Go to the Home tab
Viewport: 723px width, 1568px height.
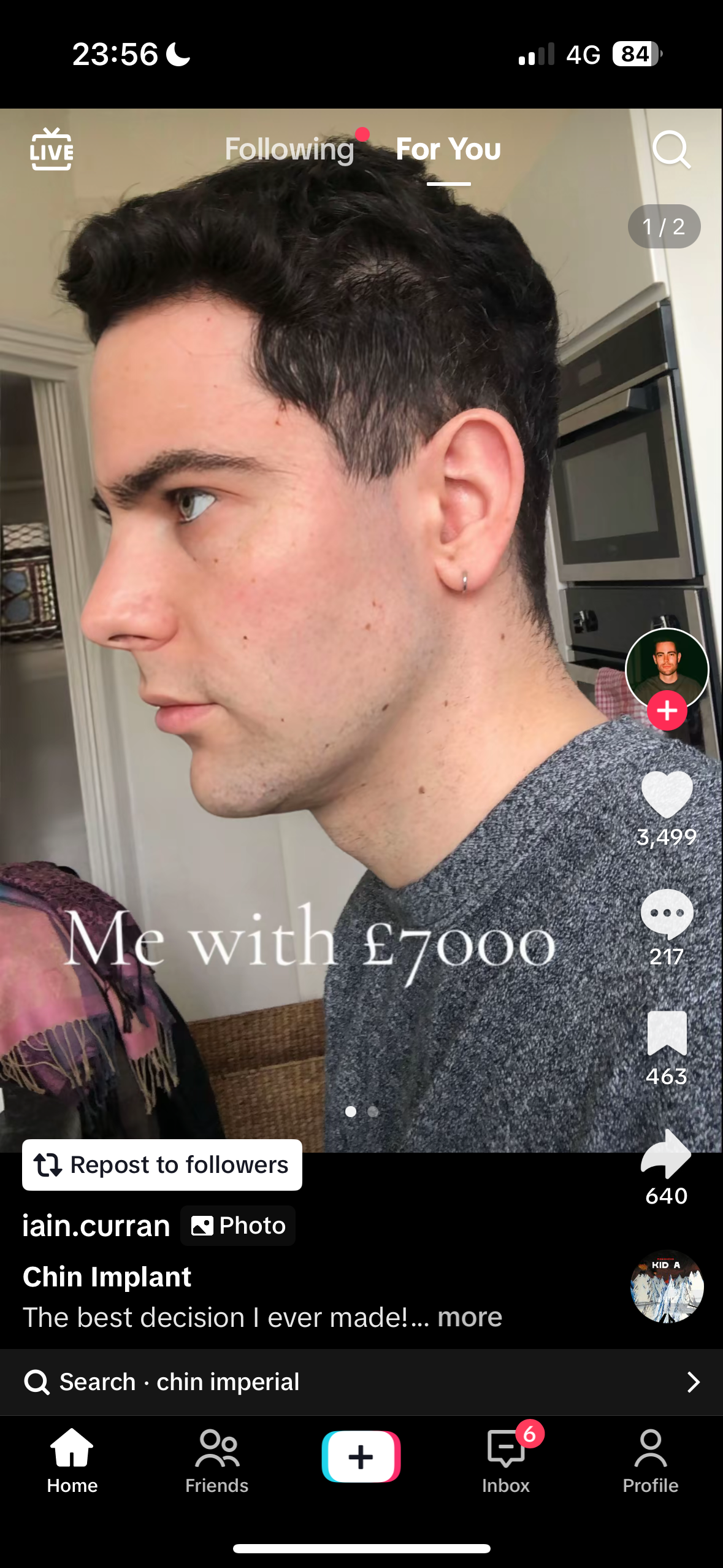click(72, 1460)
